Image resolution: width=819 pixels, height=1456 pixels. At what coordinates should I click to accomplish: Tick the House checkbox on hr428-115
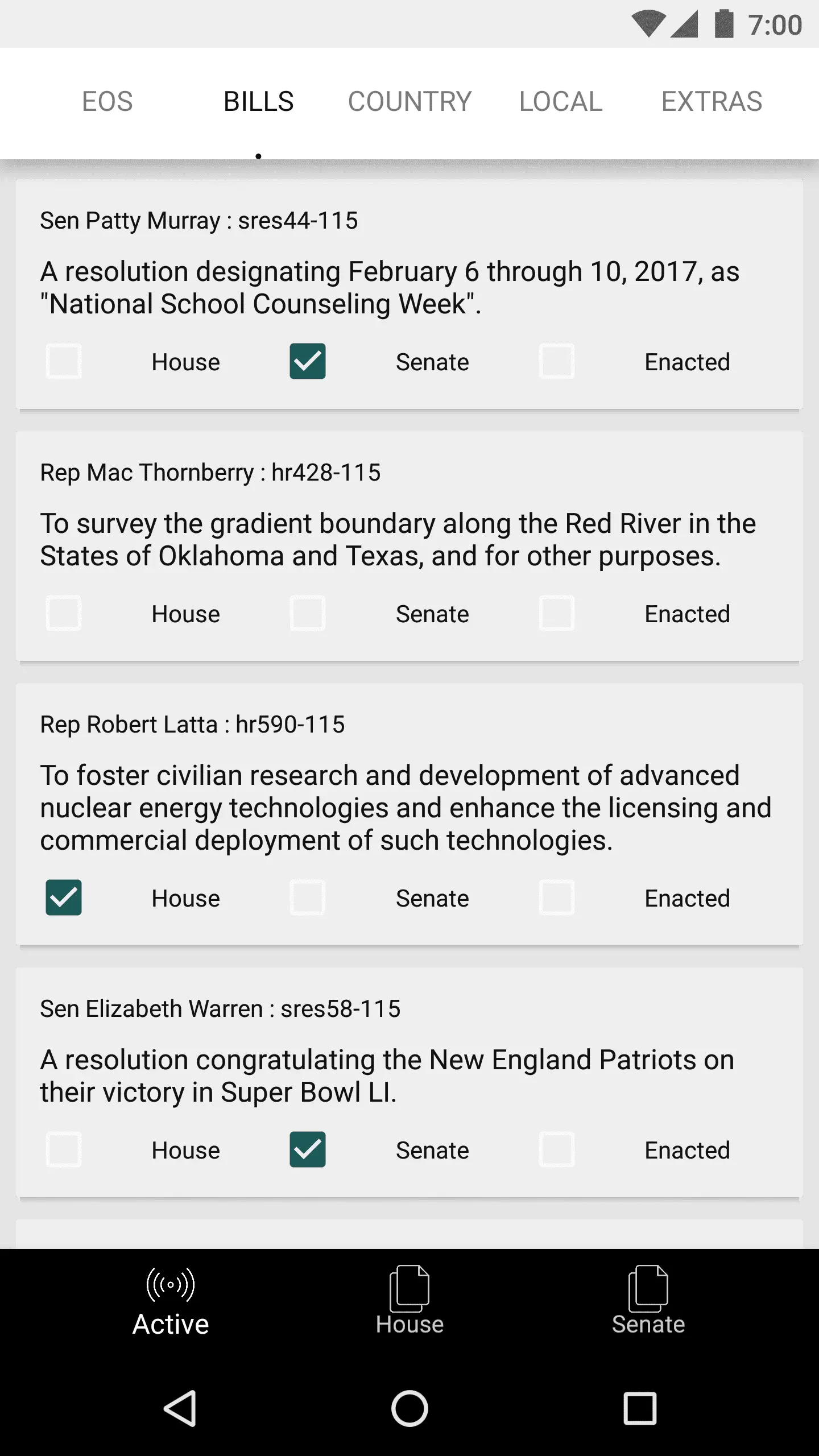64,613
